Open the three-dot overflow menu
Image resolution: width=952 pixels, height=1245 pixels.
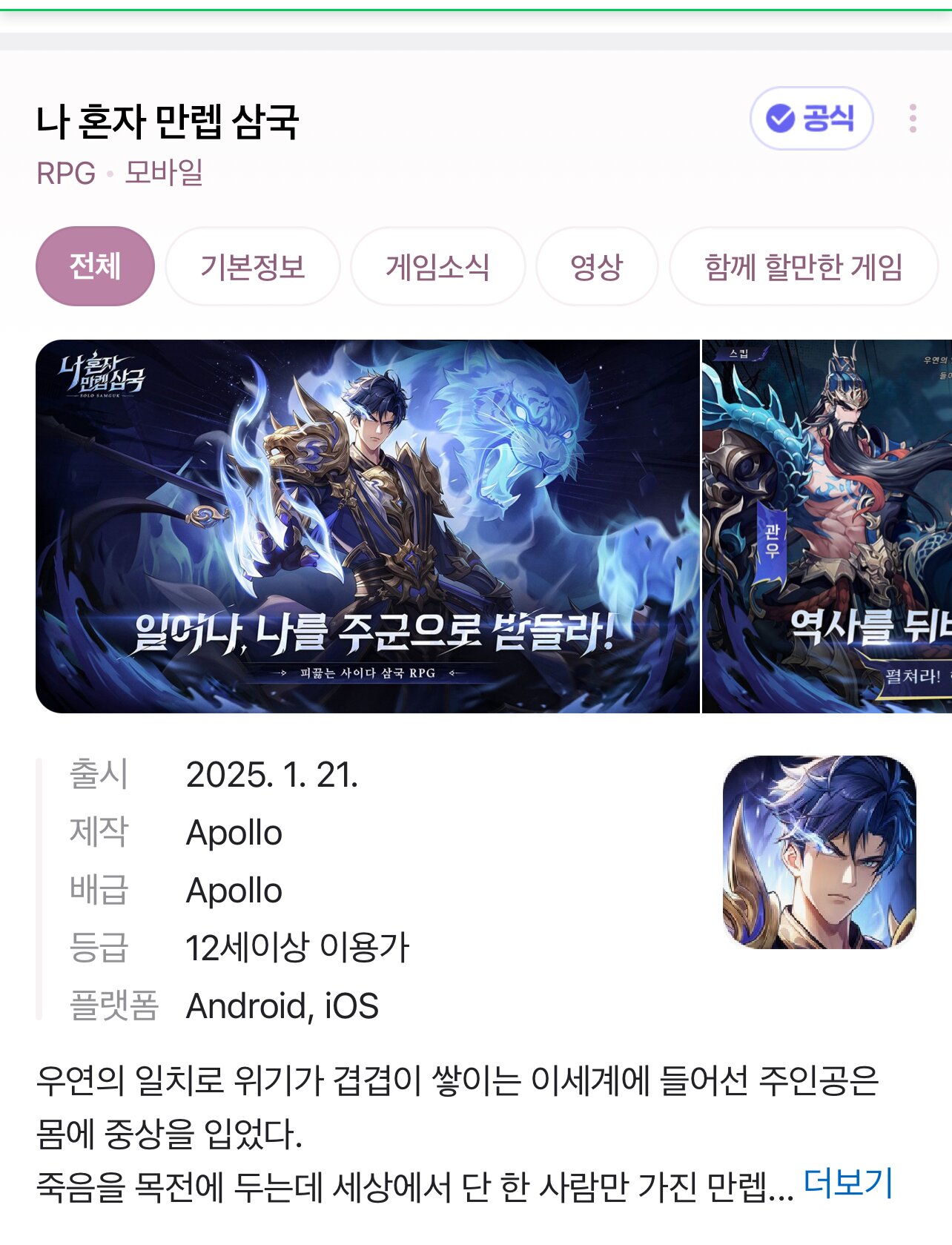click(x=913, y=119)
